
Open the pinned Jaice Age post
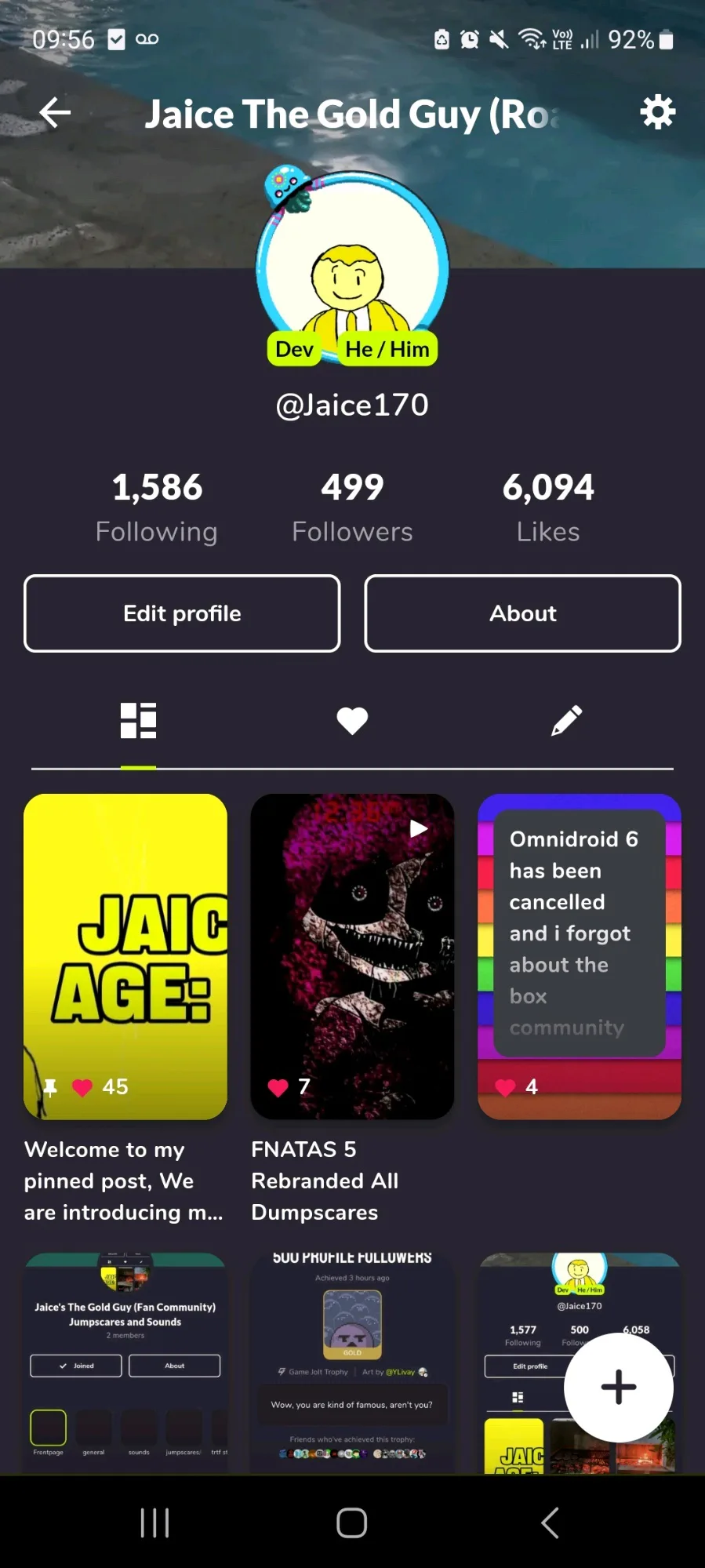point(125,955)
